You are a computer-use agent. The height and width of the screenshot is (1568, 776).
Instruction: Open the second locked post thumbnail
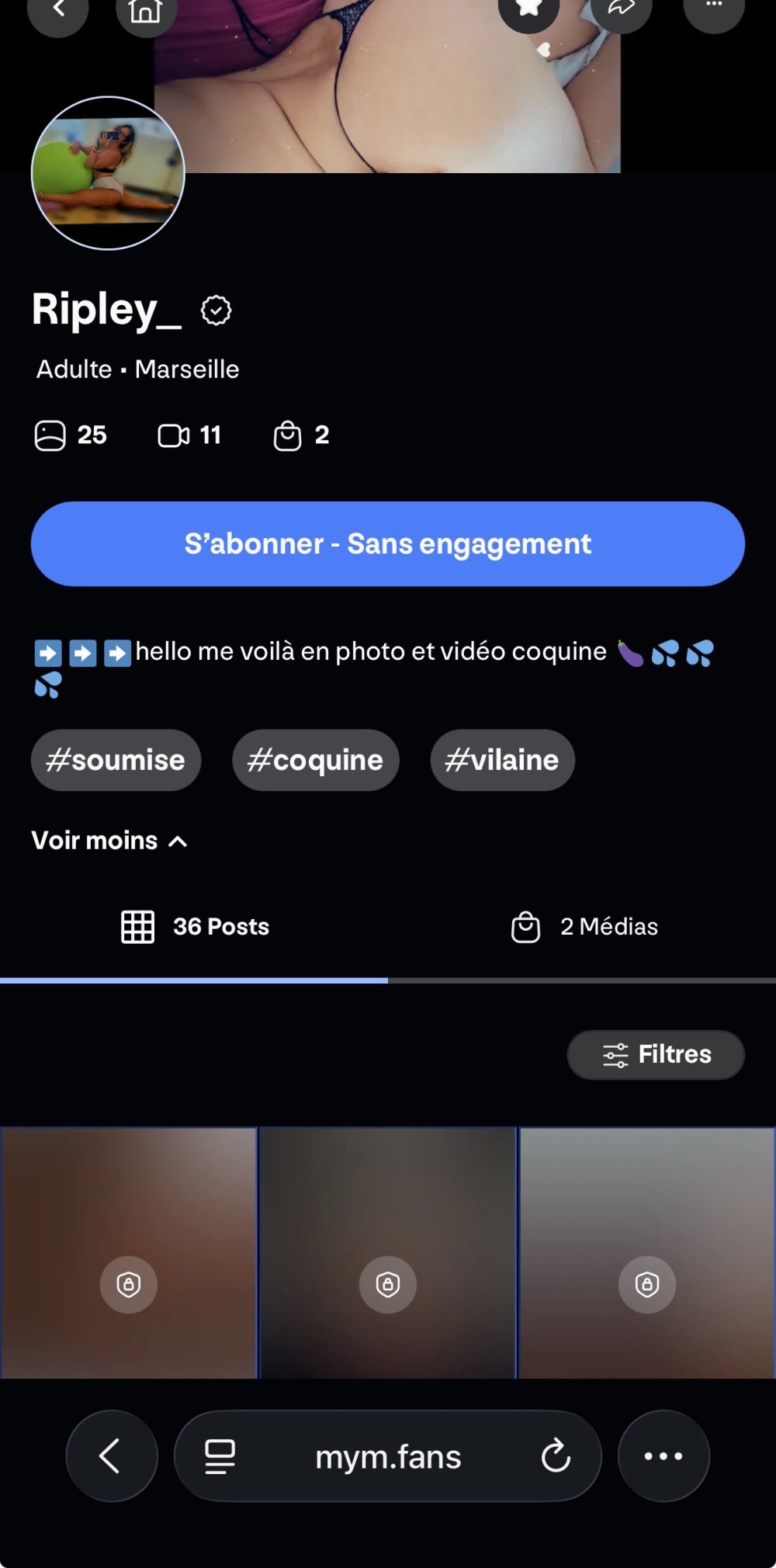(388, 1253)
